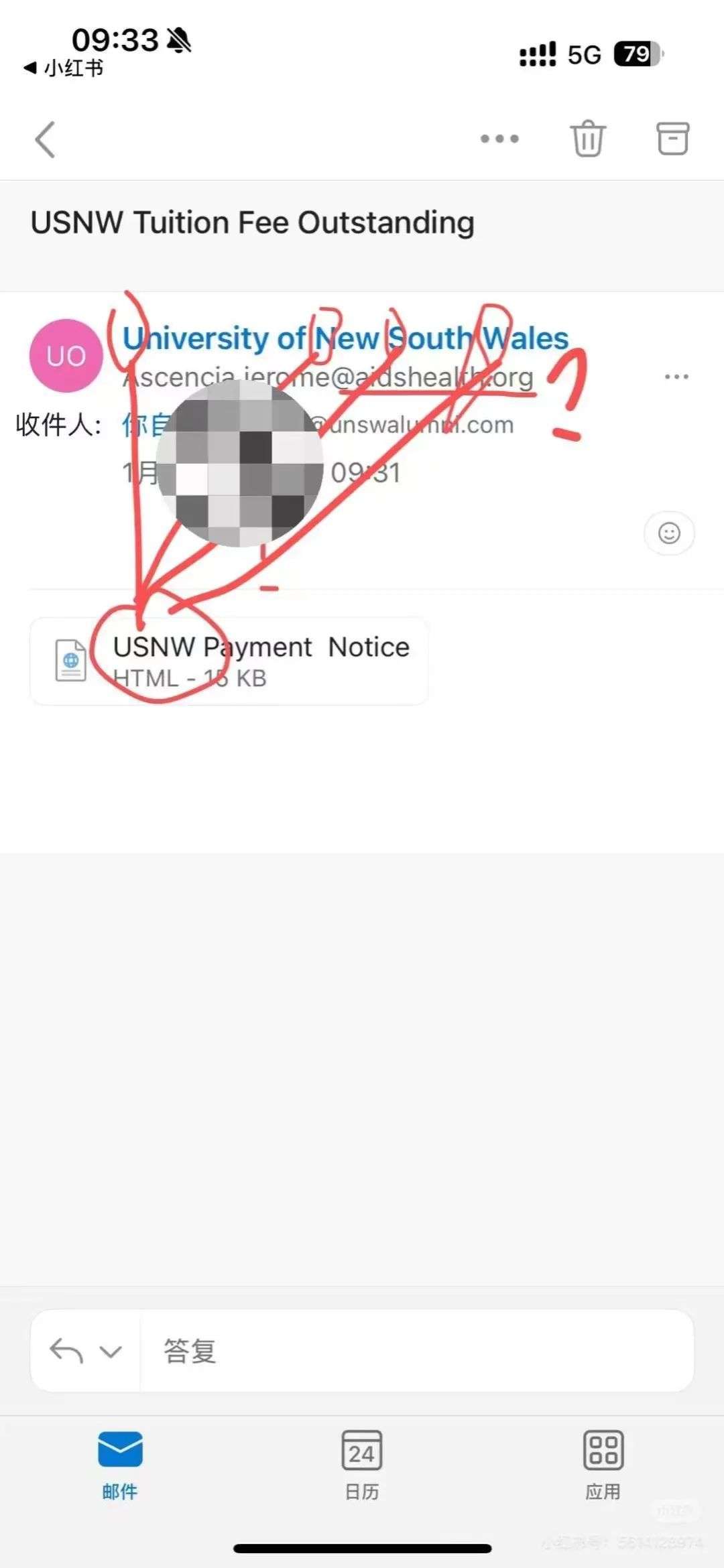Go back to the inbox list

point(45,139)
